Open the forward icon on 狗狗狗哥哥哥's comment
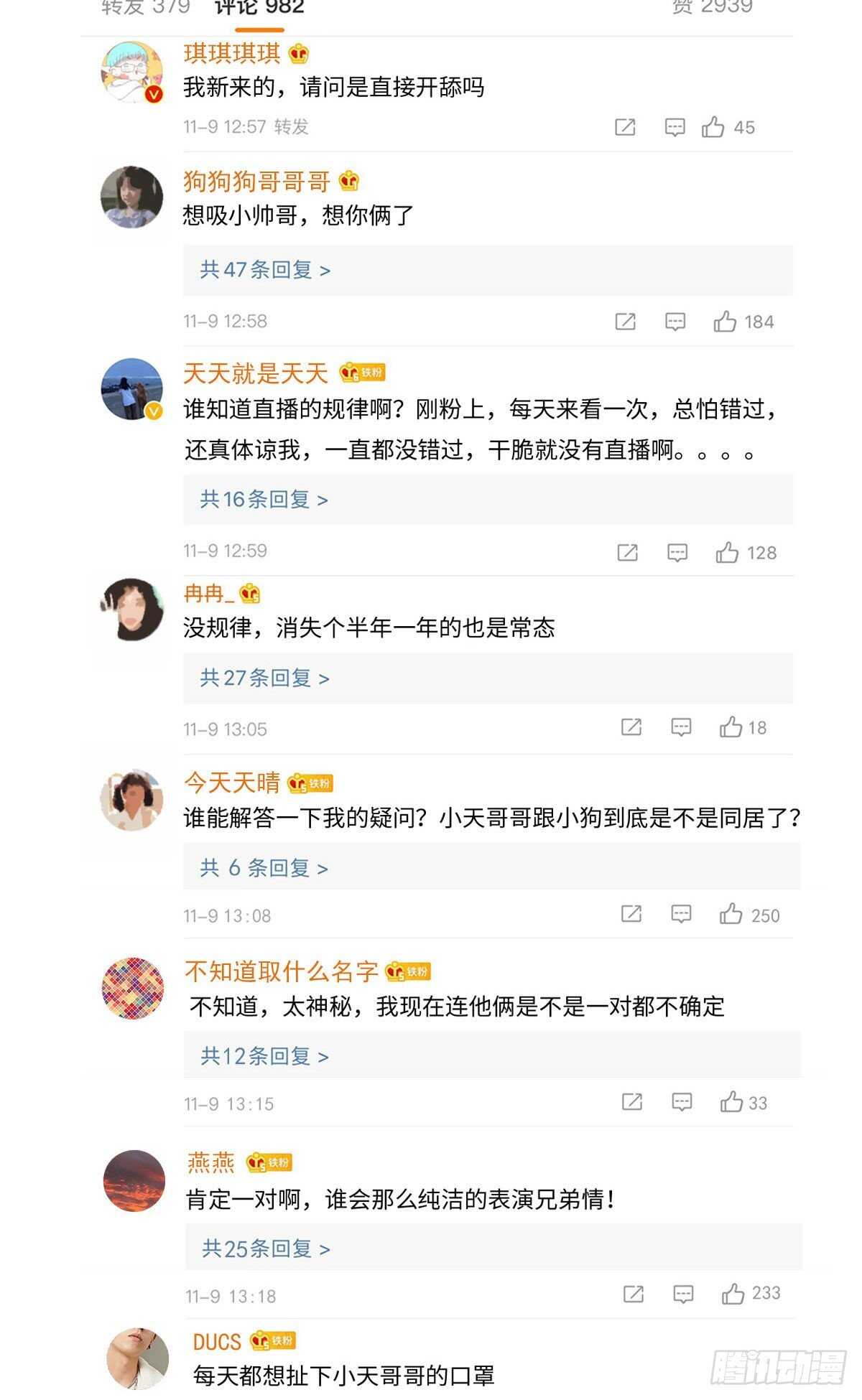Image resolution: width=862 pixels, height=1400 pixels. coord(627,321)
